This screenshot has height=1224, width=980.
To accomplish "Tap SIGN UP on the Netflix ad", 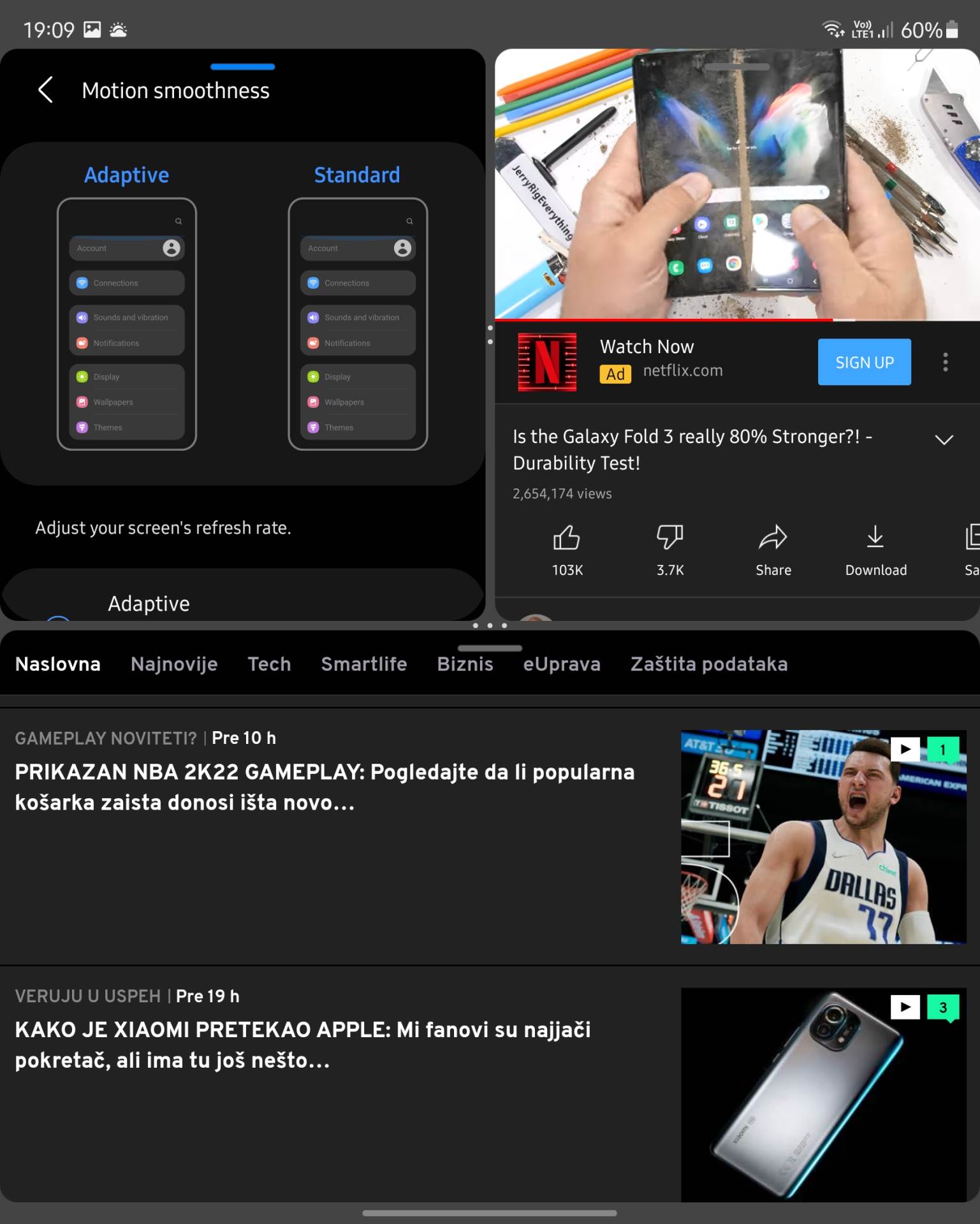I will (863, 362).
